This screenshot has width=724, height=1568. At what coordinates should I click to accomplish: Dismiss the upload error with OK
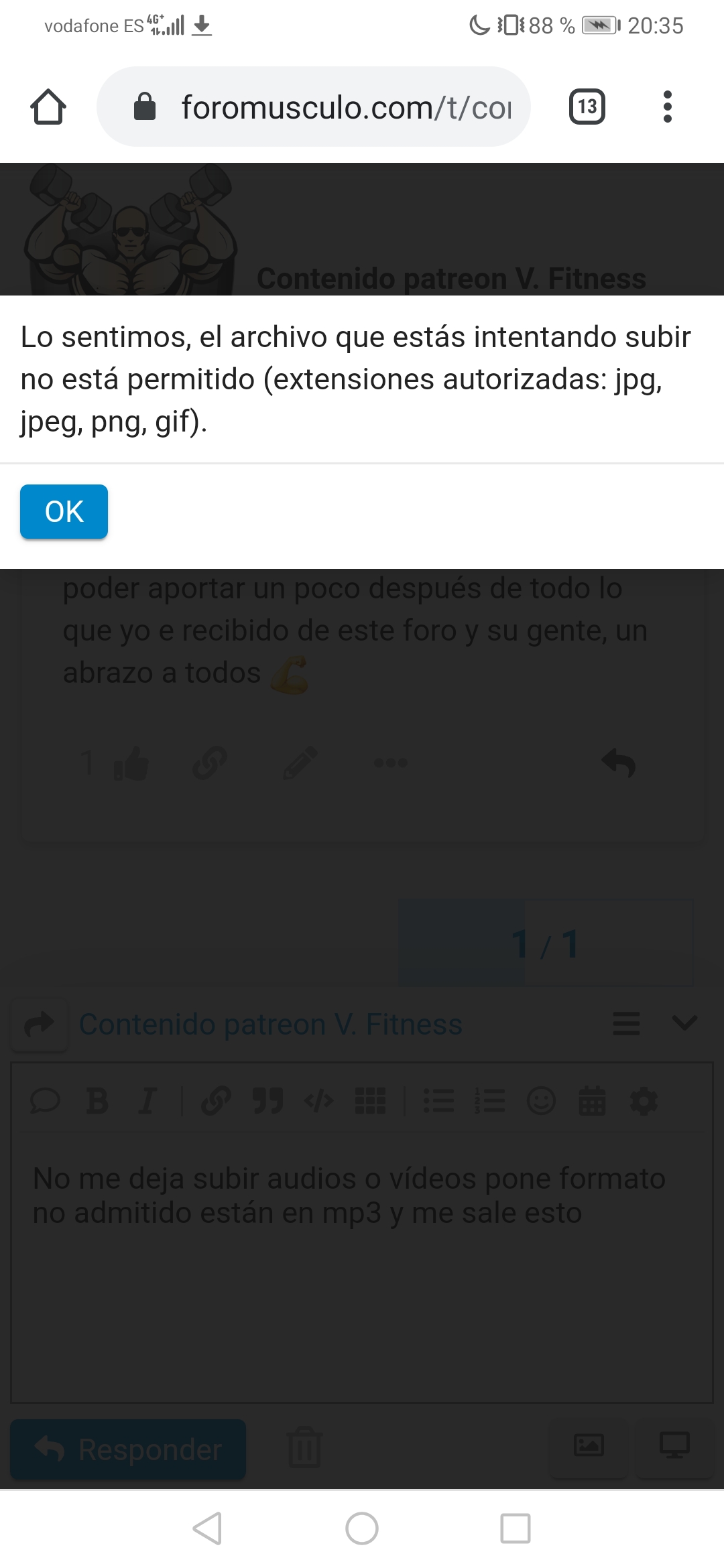[x=64, y=511]
